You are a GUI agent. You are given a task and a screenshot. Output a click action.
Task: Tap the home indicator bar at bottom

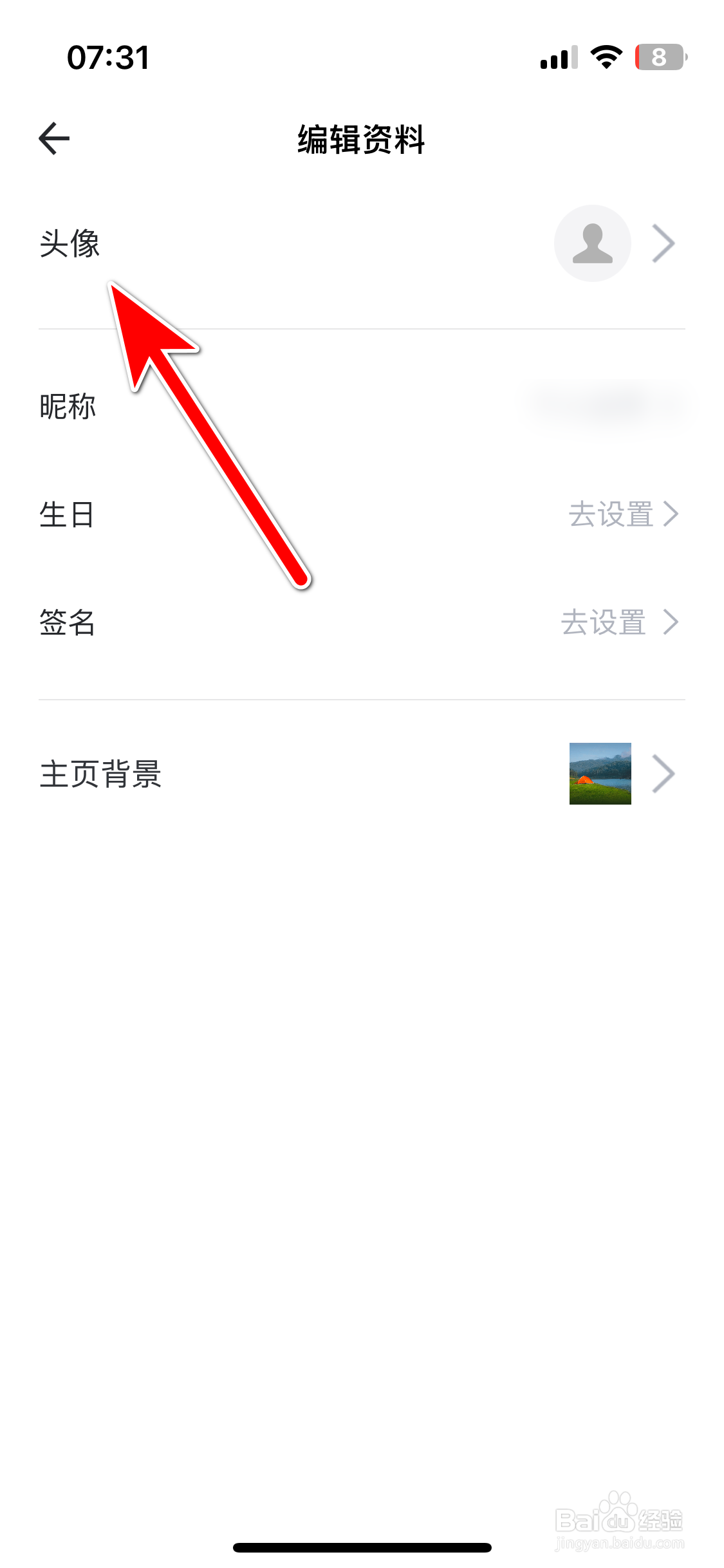coord(362,1548)
